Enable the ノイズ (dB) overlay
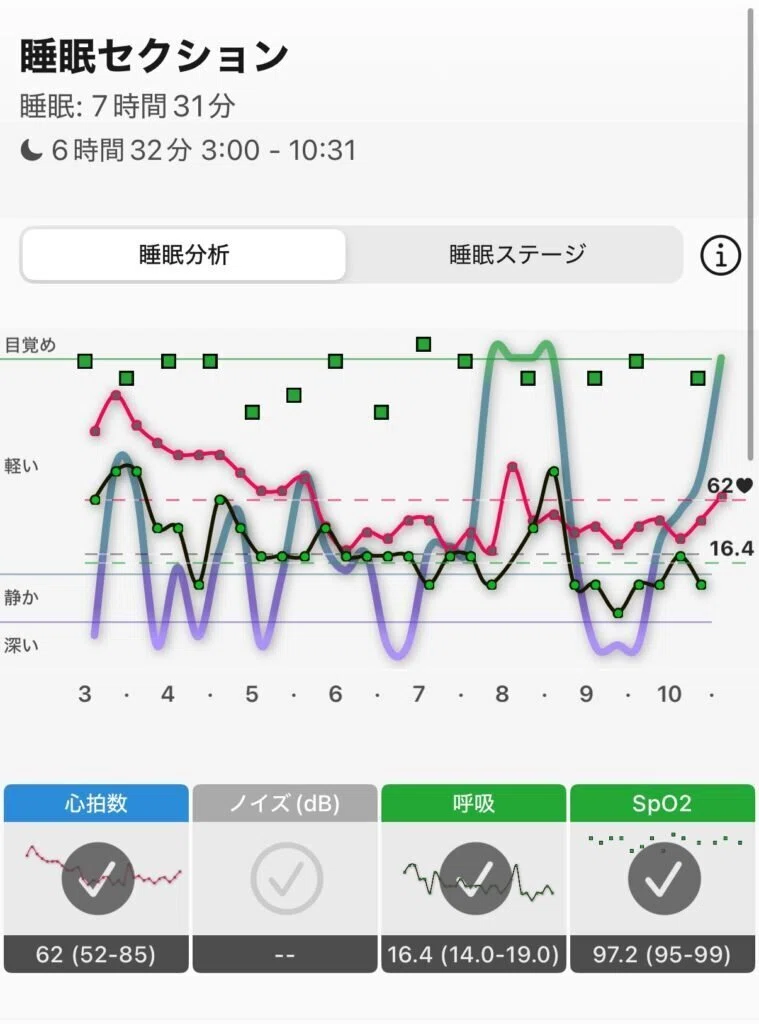The height and width of the screenshot is (1024, 759). (x=285, y=878)
